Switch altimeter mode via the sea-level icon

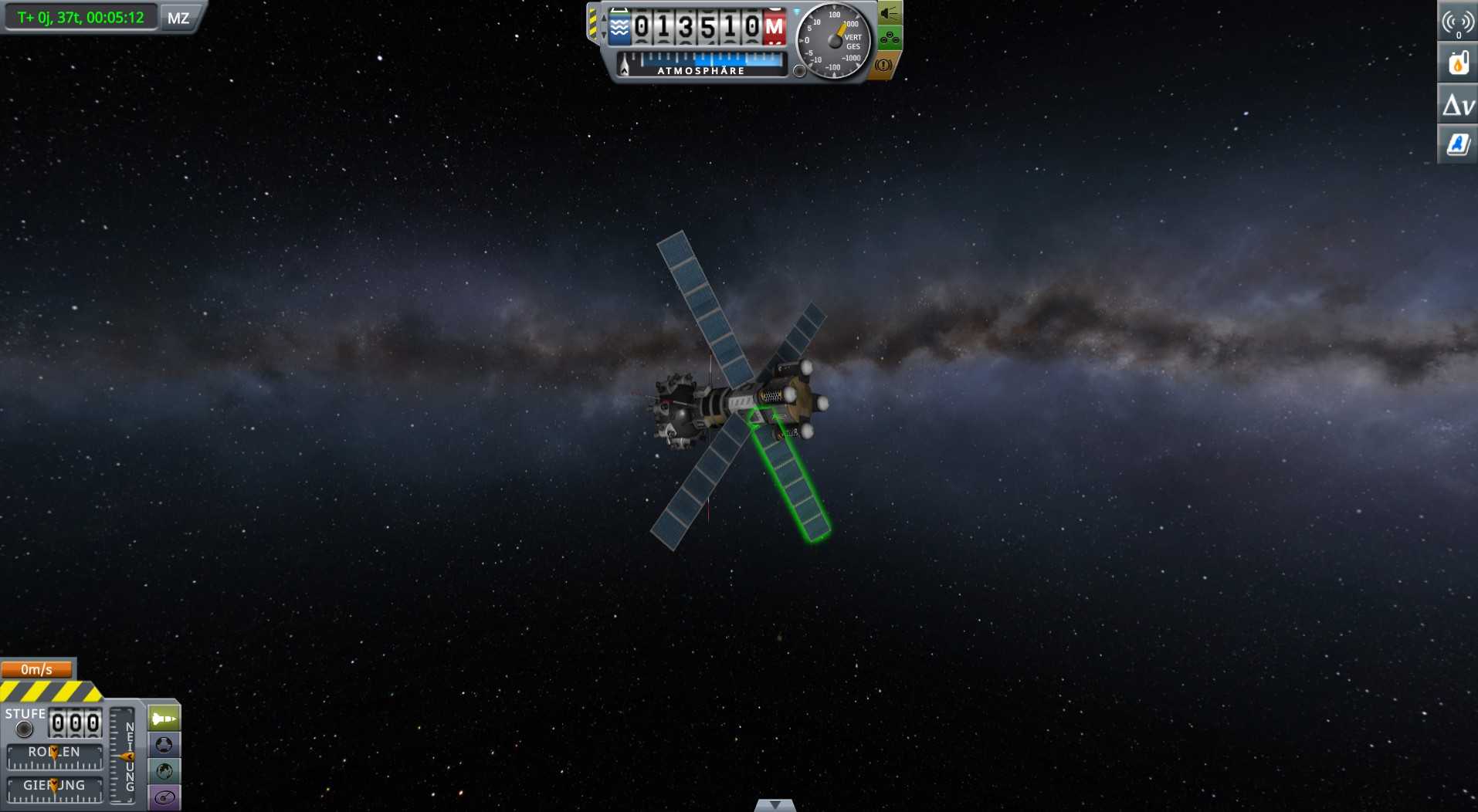tap(619, 29)
